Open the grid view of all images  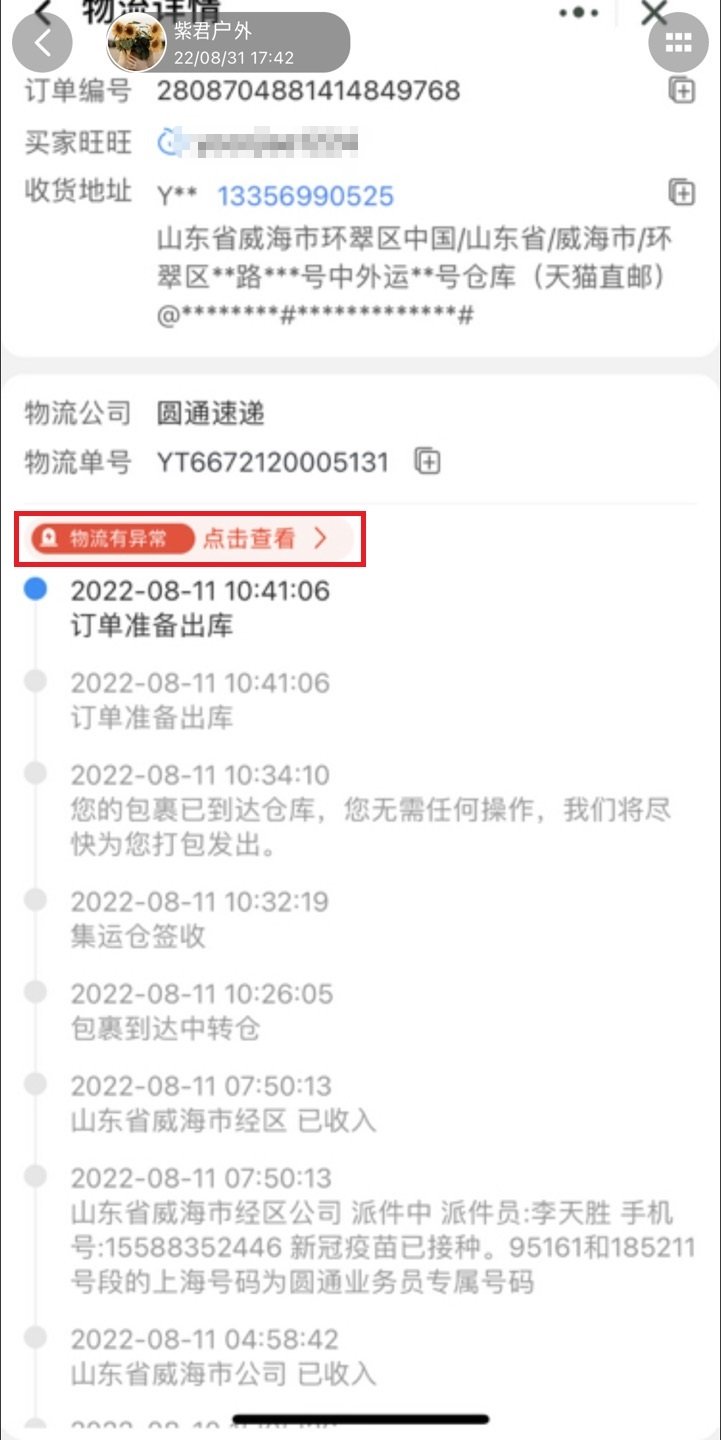678,42
